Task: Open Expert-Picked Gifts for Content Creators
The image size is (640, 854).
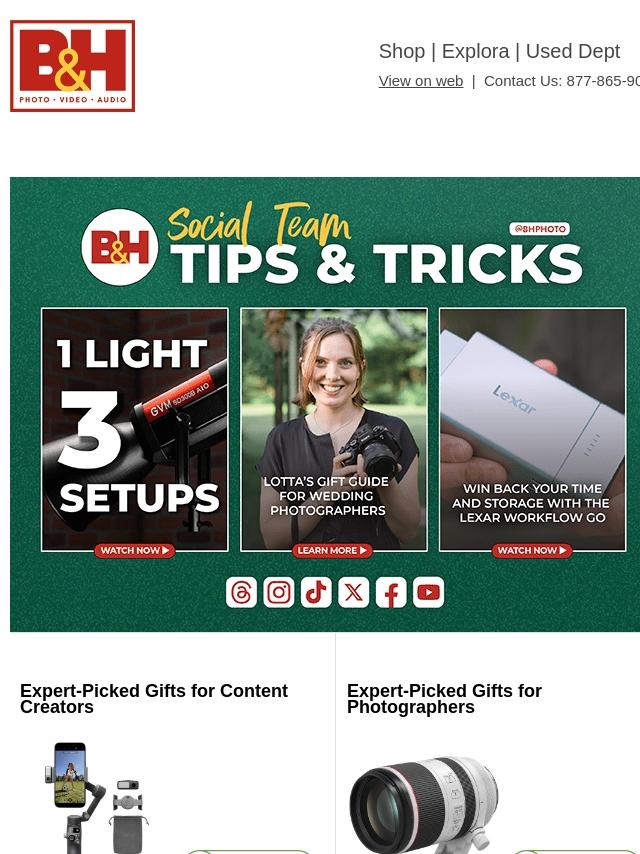Action: coord(154,699)
